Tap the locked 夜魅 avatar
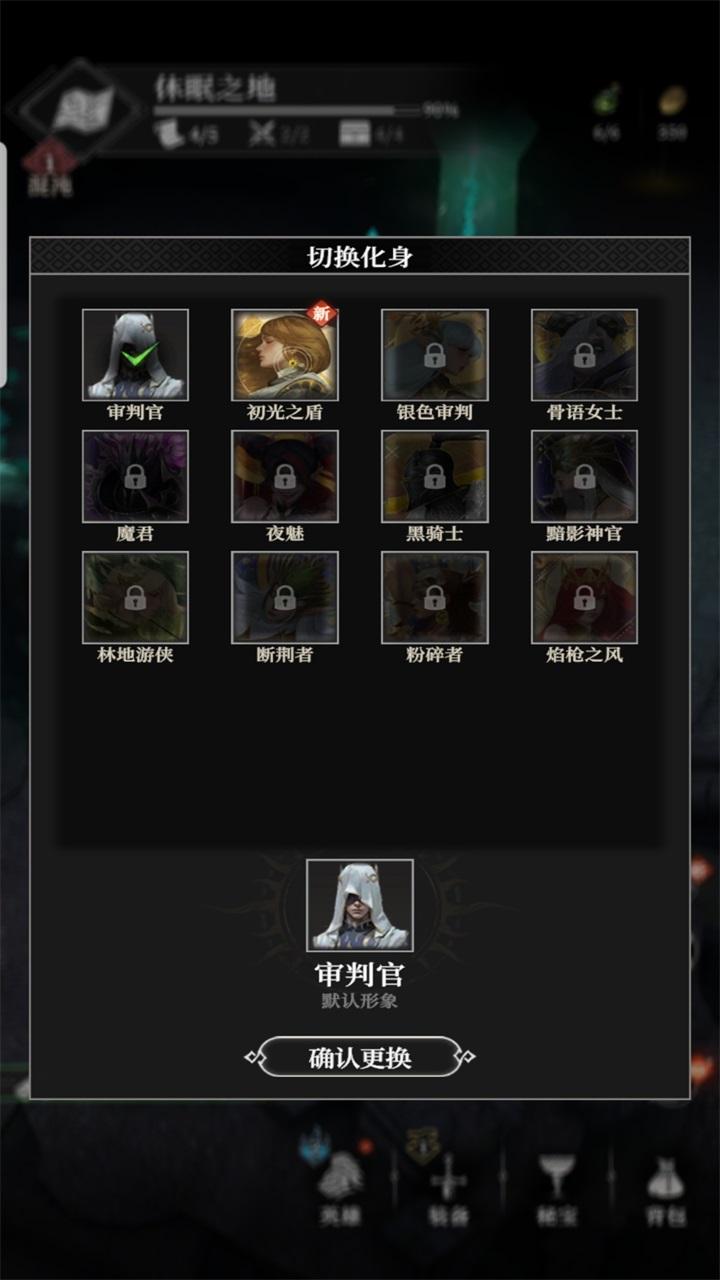This screenshot has width=720, height=1280. tap(285, 476)
